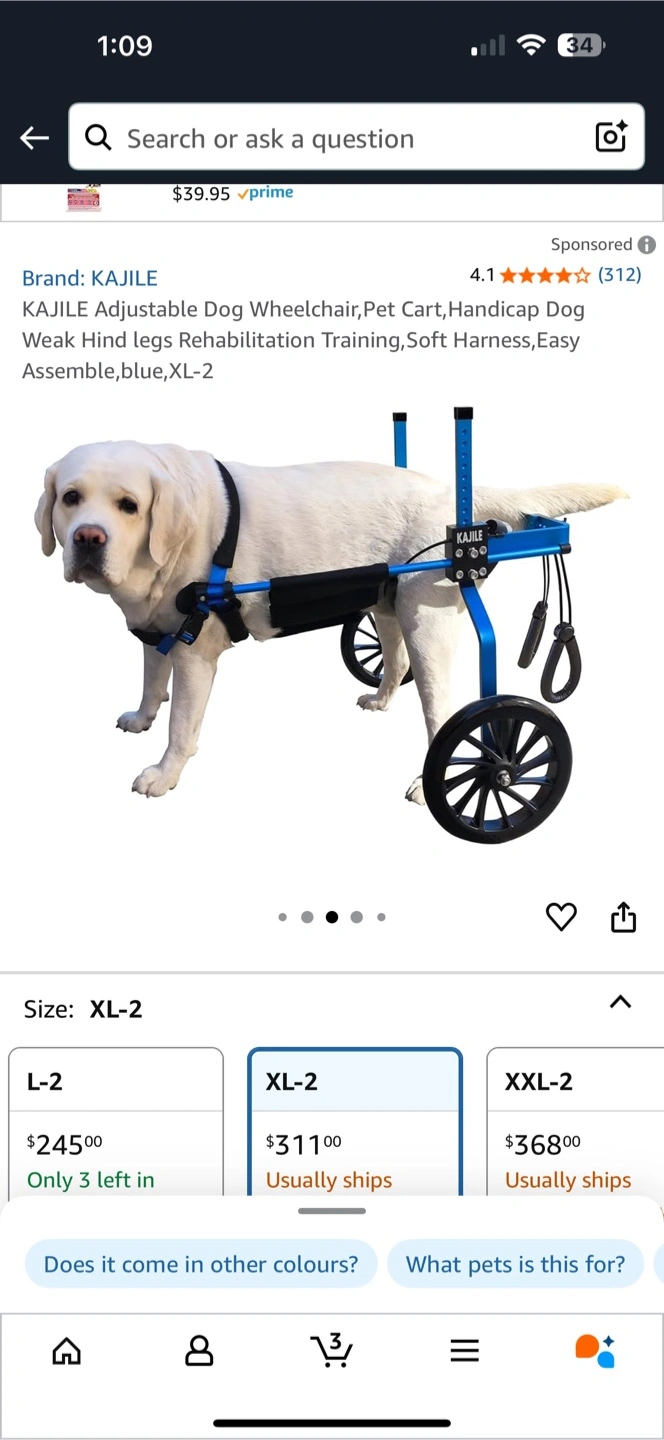Open the Brand: KAJILE link

click(x=90, y=278)
